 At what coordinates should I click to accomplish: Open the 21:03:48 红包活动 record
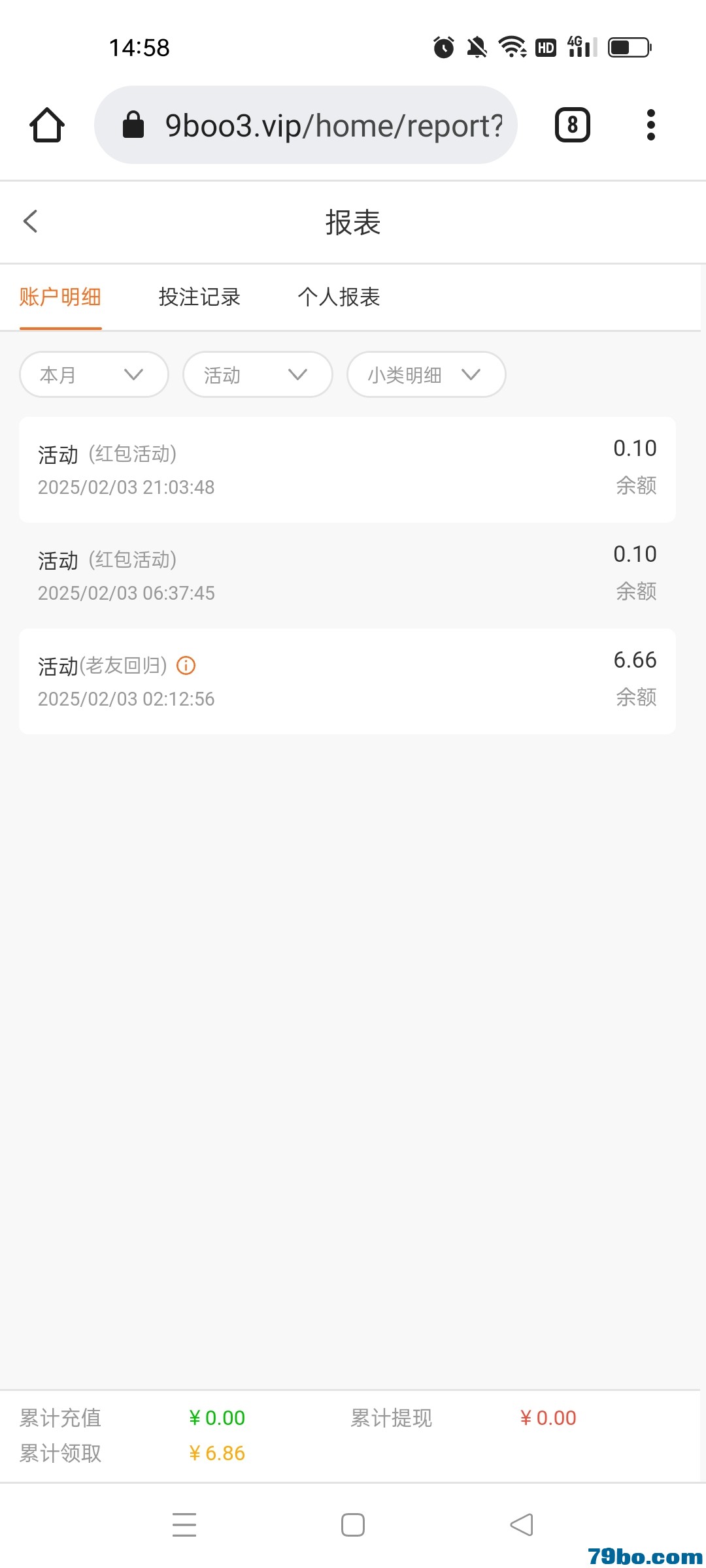tap(347, 470)
